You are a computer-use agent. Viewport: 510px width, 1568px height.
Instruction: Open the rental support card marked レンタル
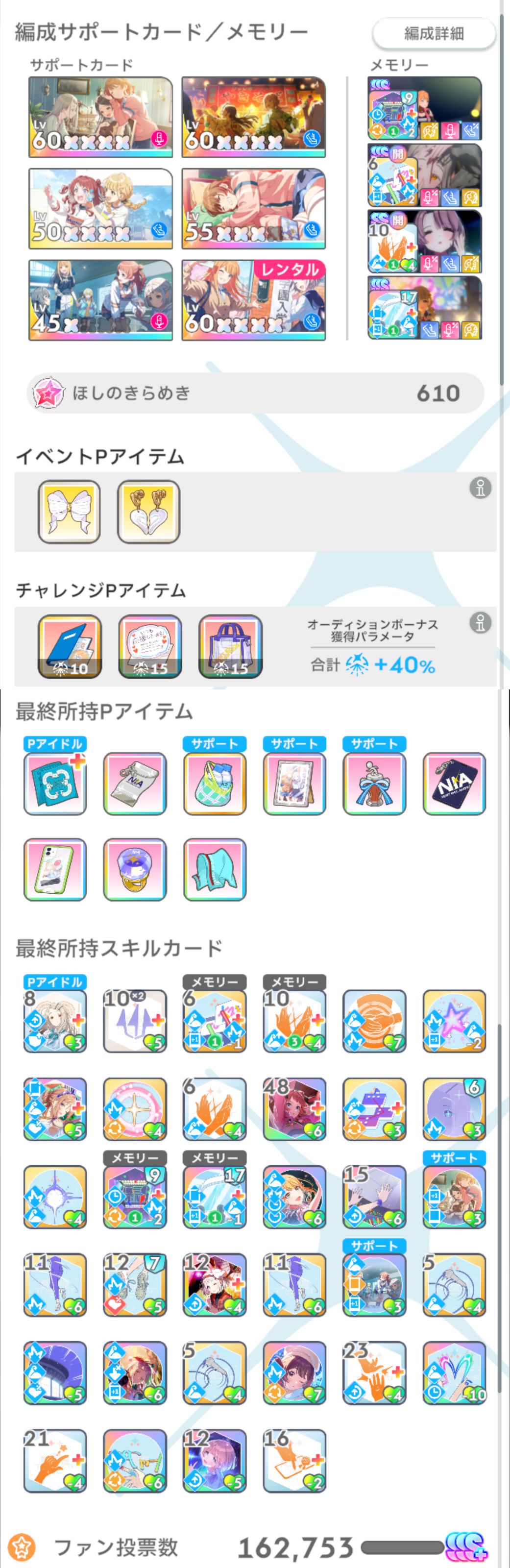(x=253, y=300)
